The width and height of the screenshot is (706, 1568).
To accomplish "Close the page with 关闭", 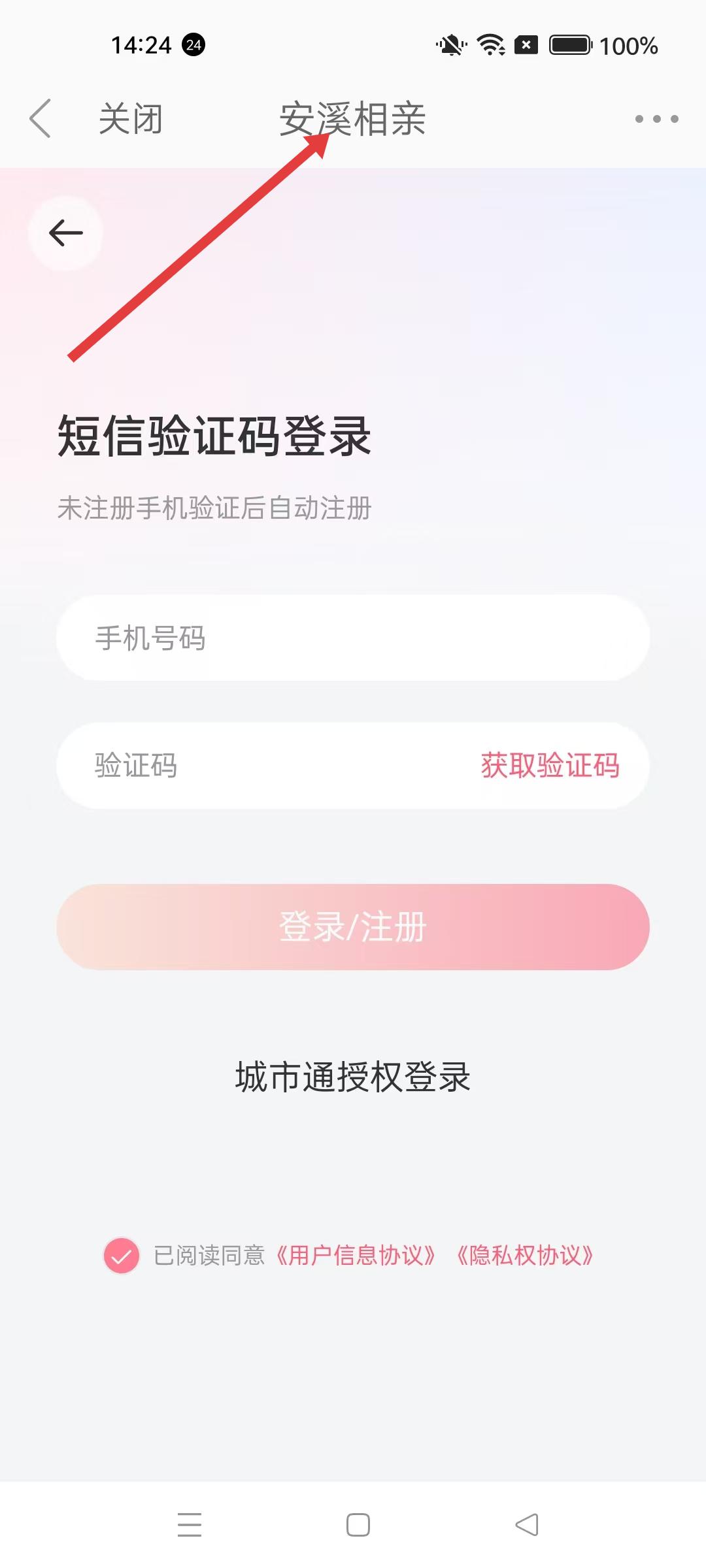I will (x=131, y=119).
